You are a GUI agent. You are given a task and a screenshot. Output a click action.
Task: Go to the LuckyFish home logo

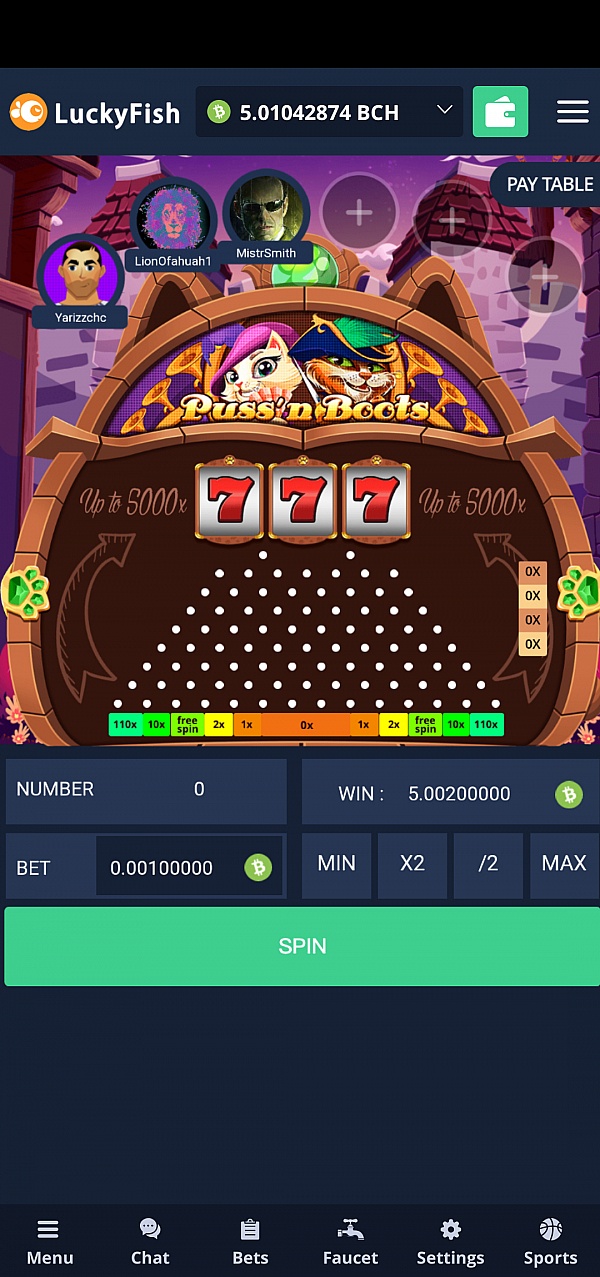(x=95, y=112)
